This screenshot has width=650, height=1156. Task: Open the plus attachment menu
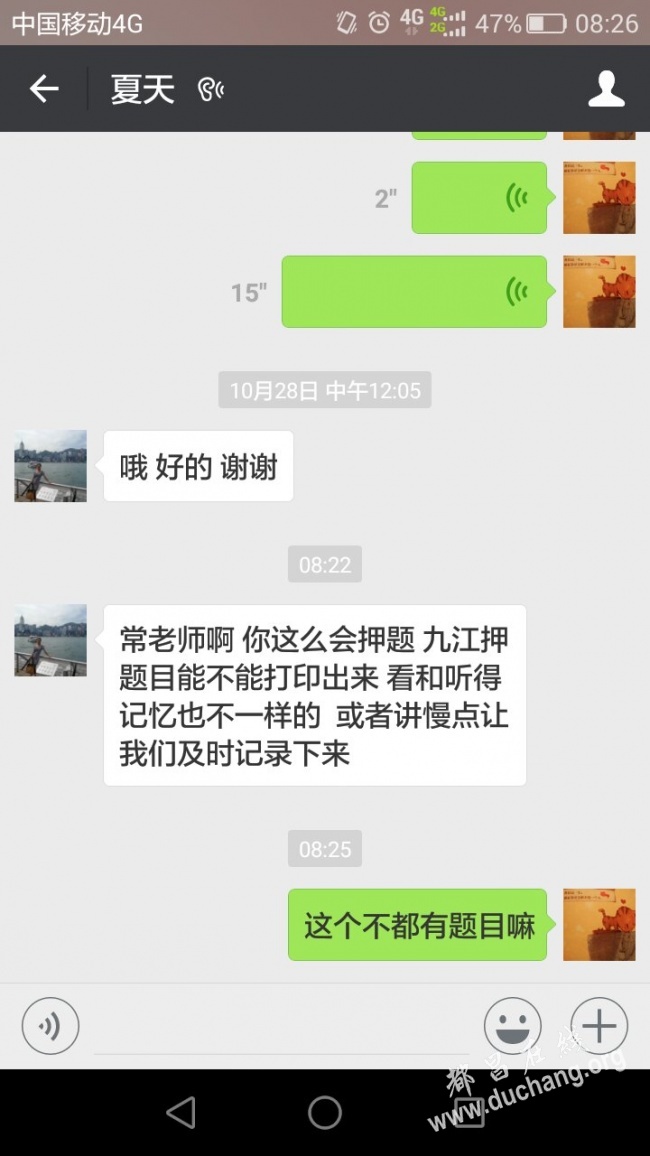point(598,1026)
